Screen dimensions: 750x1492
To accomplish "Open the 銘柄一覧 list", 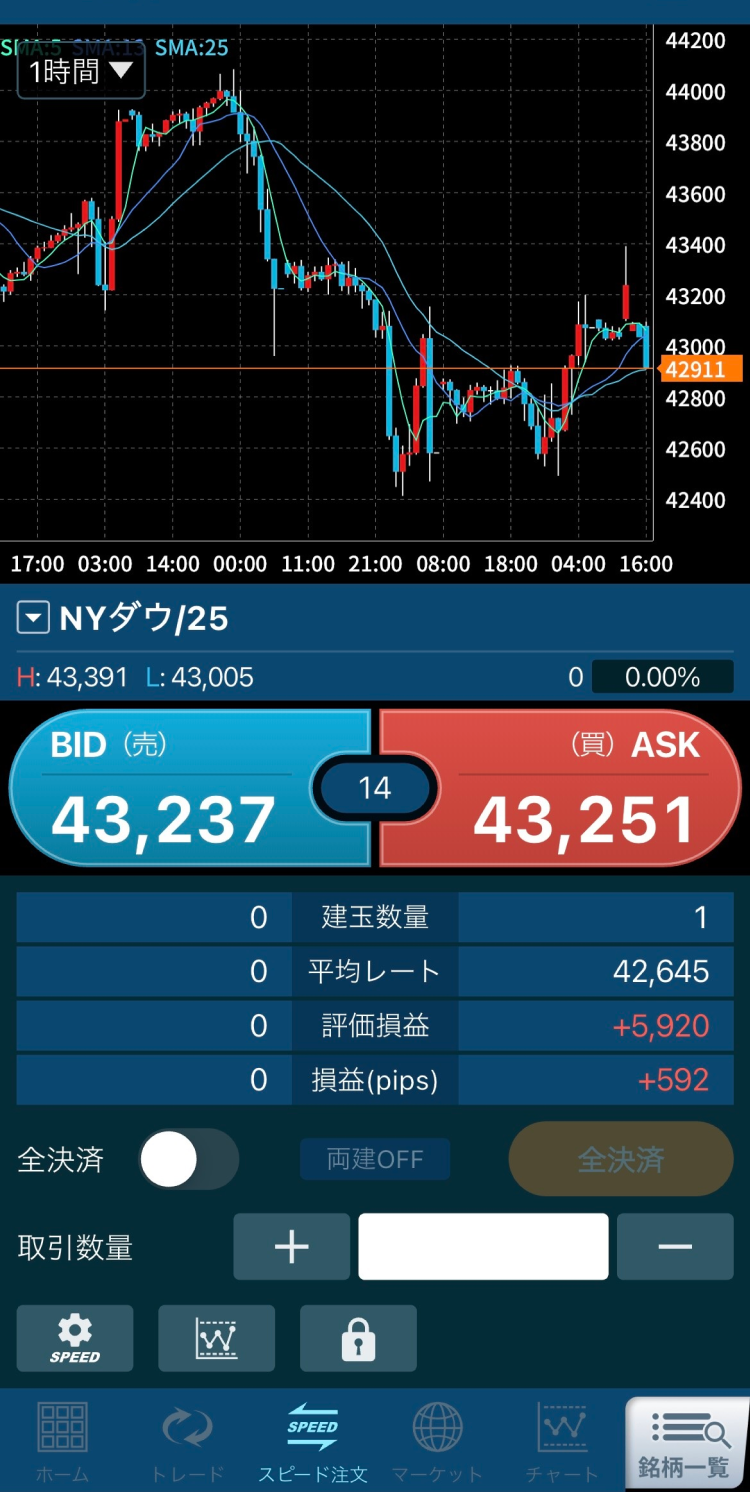I will (687, 1442).
